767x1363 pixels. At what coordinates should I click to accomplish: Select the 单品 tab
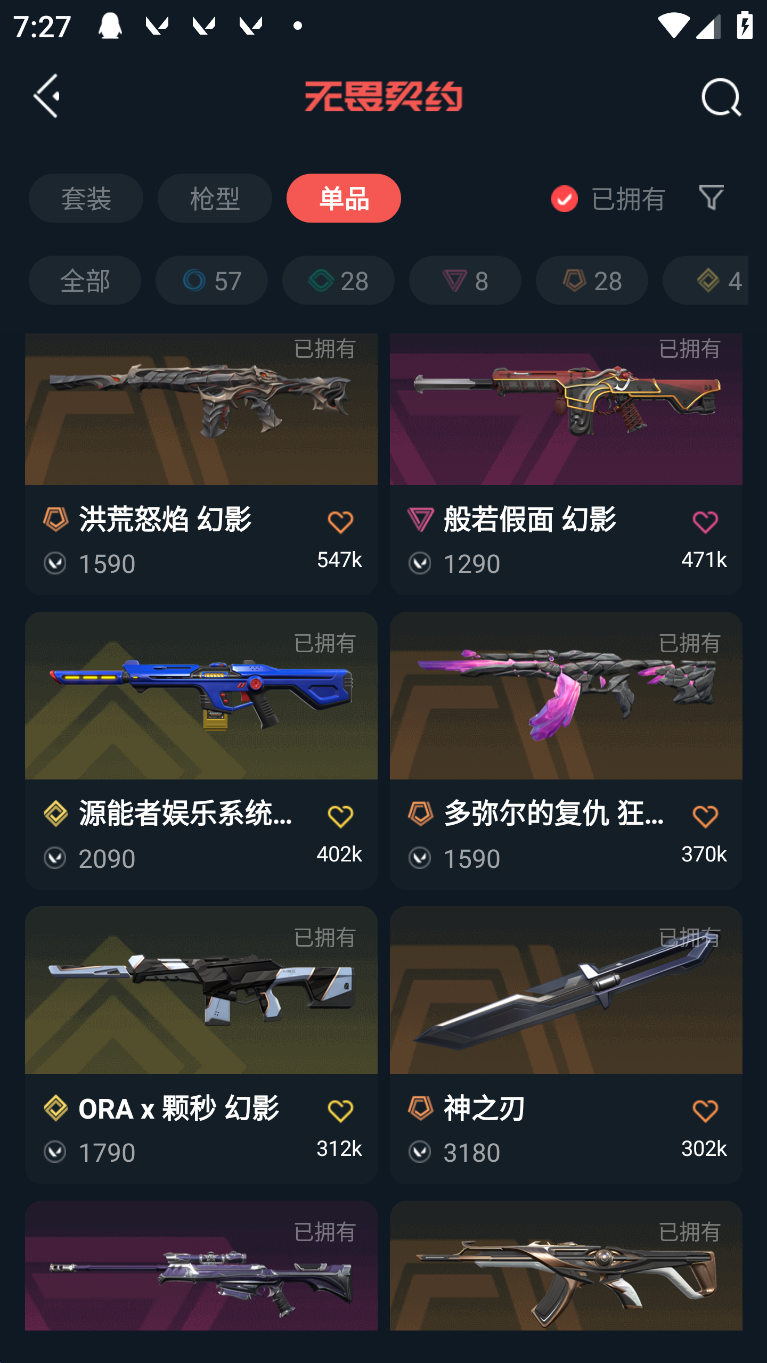click(x=344, y=198)
